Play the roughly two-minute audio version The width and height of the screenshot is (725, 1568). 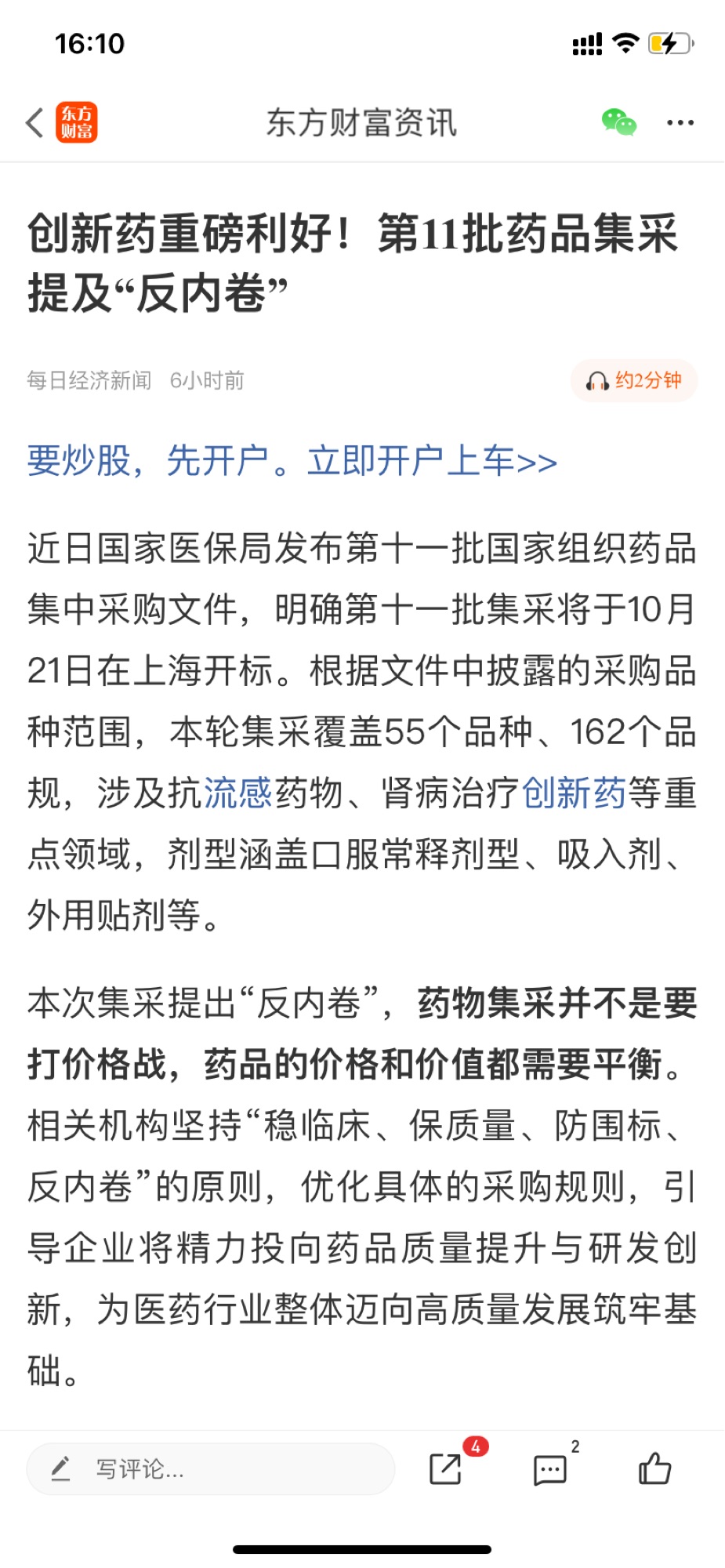(x=634, y=381)
